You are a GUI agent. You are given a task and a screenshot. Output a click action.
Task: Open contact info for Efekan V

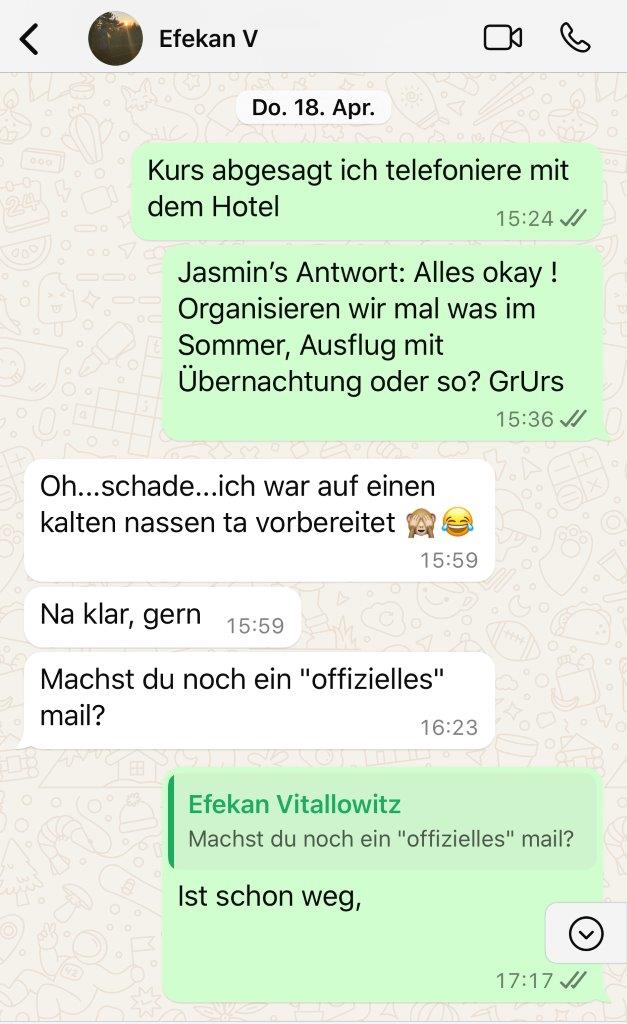tap(208, 39)
